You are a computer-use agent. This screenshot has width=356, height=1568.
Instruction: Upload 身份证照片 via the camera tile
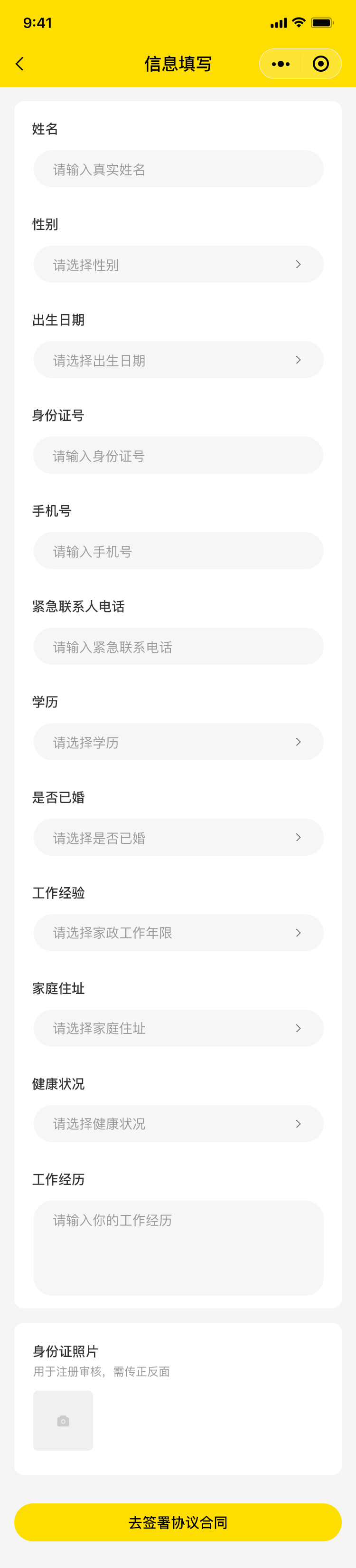click(63, 1421)
